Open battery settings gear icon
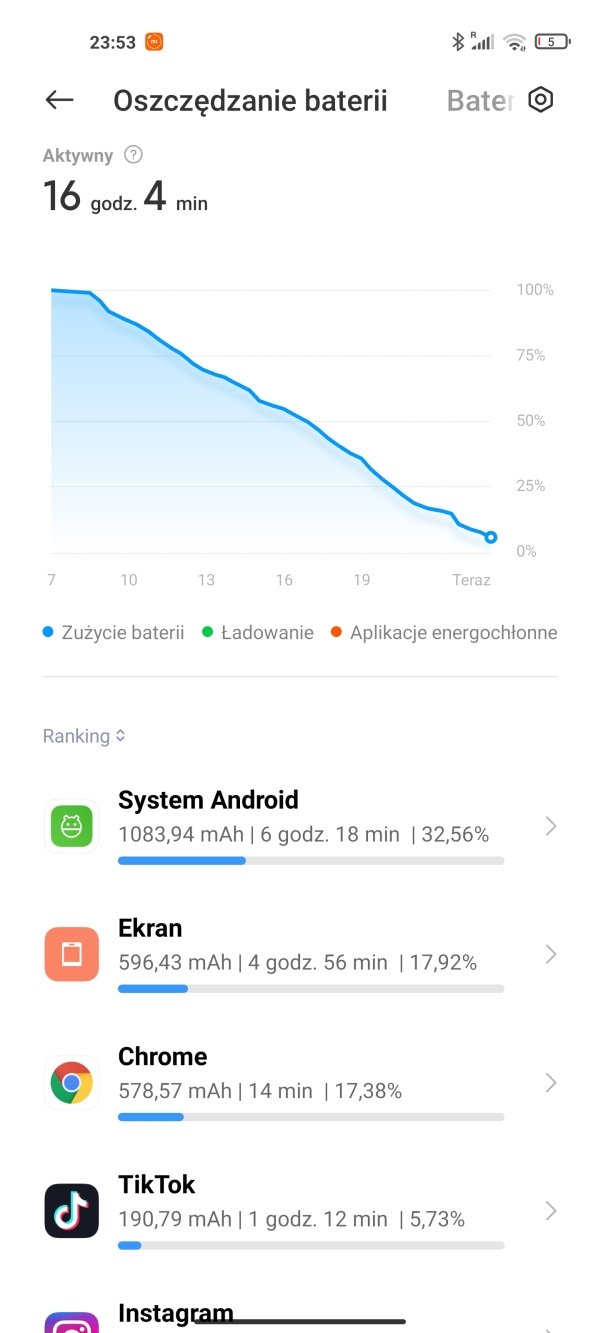 (x=541, y=99)
